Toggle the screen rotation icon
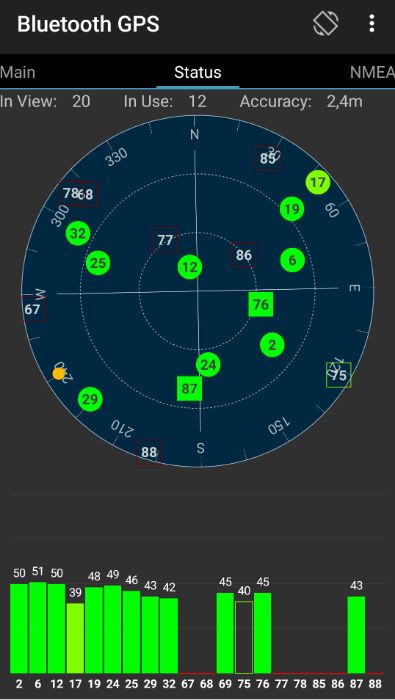Screen dimensions: 395x700 326,23
